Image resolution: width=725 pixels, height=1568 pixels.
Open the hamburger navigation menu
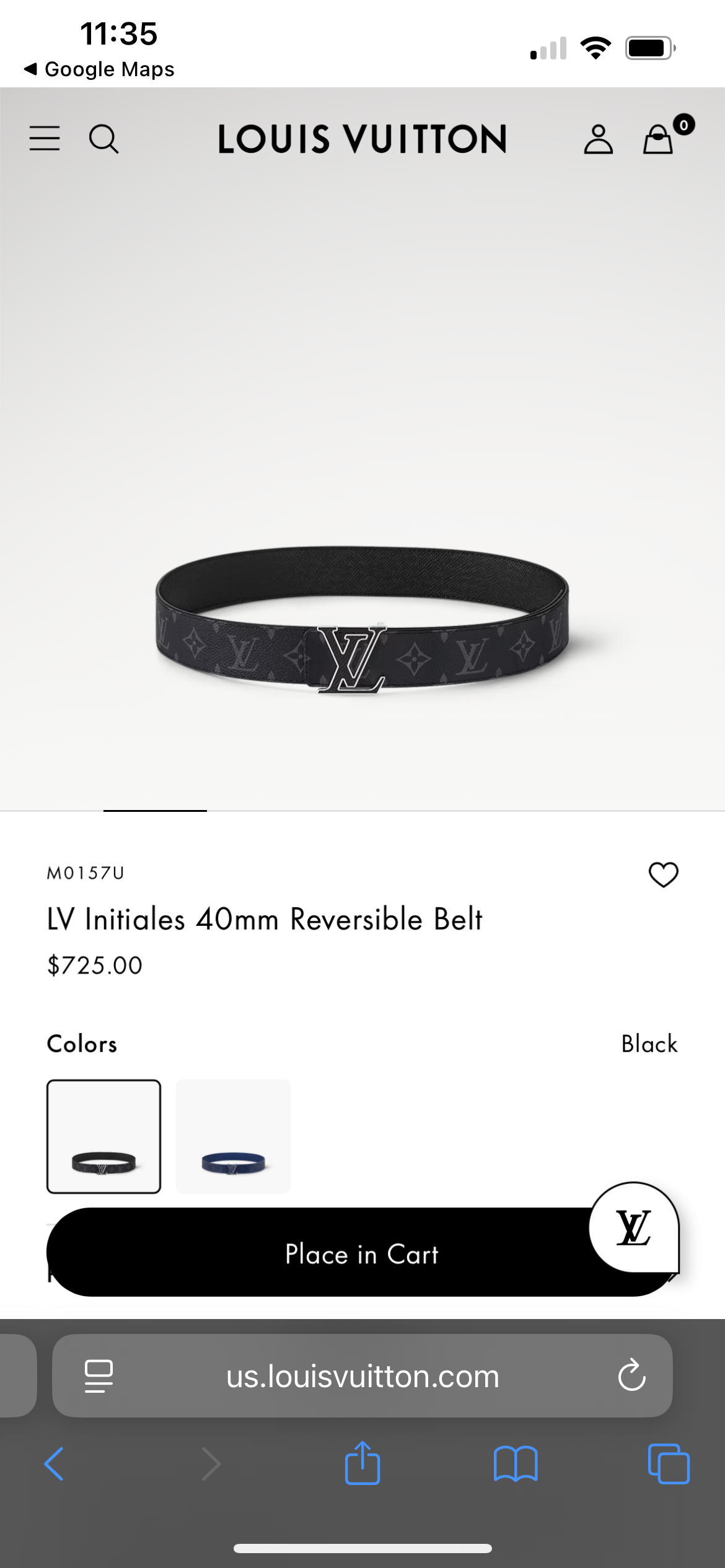pyautogui.click(x=44, y=140)
